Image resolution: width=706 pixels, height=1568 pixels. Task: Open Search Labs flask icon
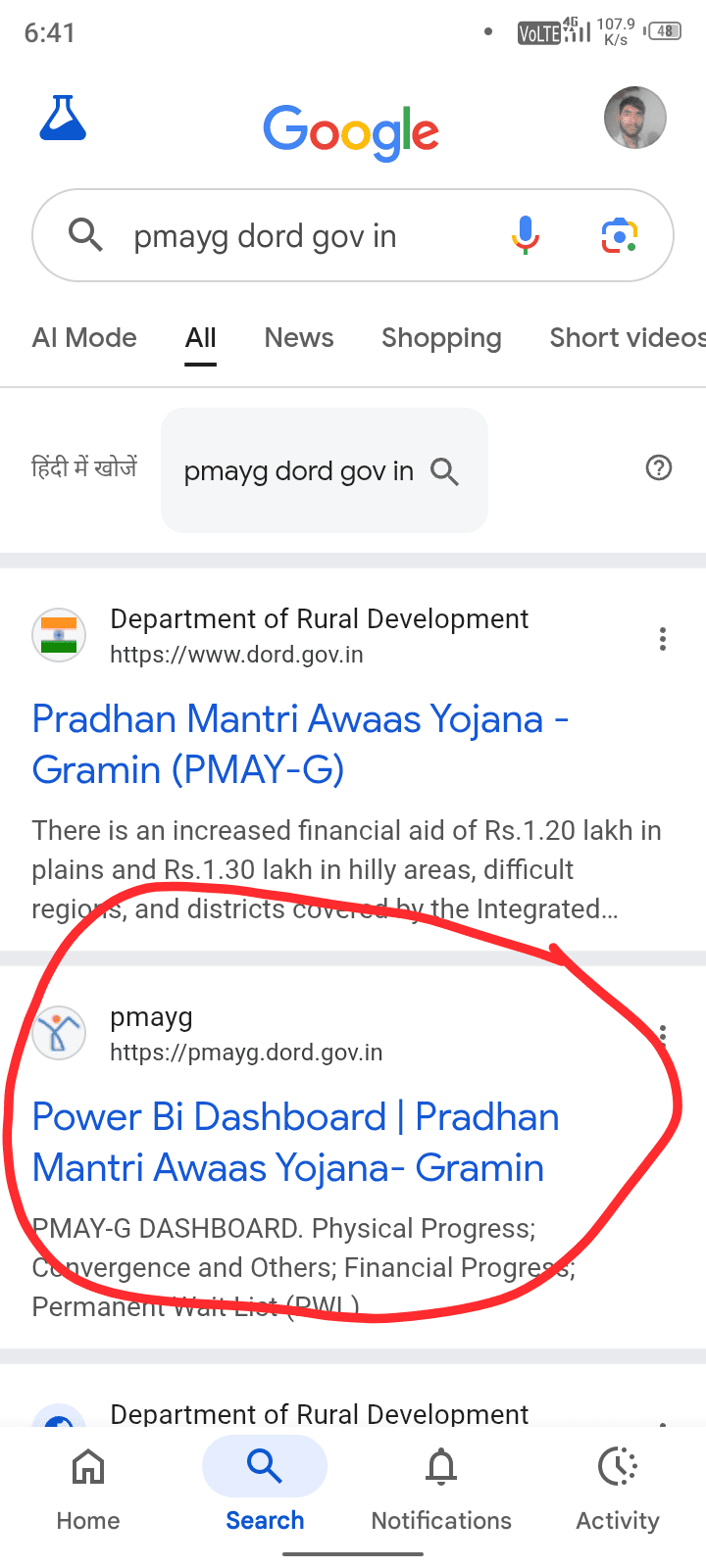pos(63,118)
